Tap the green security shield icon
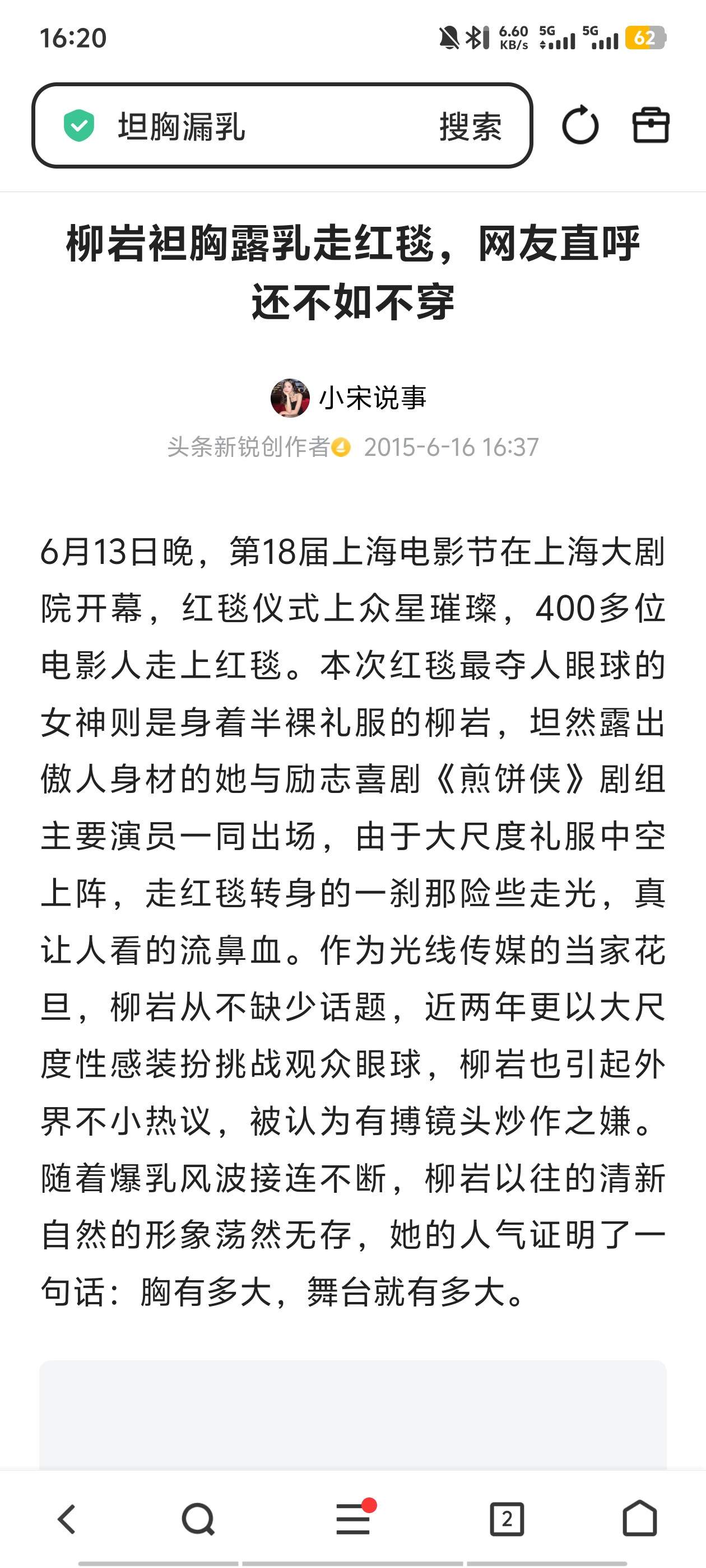This screenshot has height=1568, width=706. [79, 126]
